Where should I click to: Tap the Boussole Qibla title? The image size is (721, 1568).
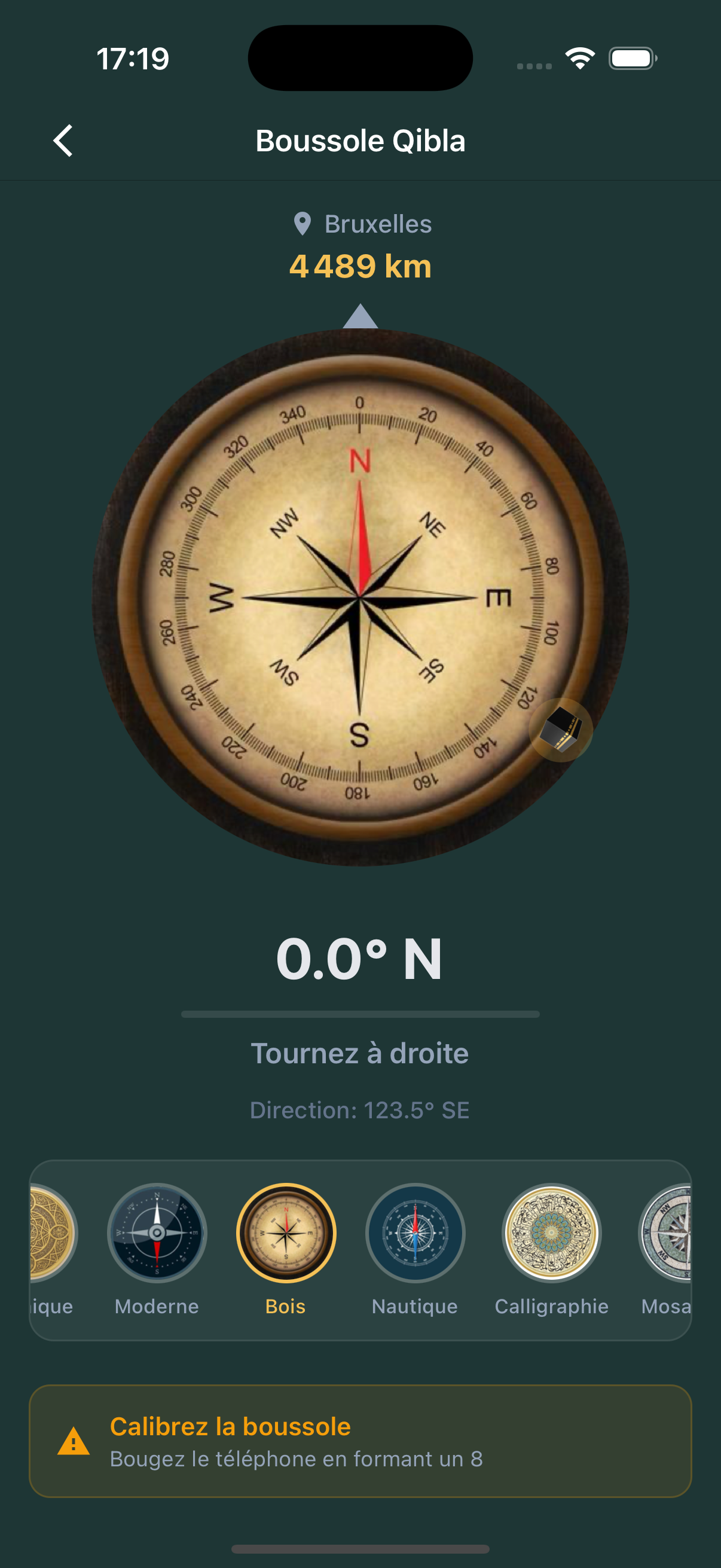click(360, 141)
